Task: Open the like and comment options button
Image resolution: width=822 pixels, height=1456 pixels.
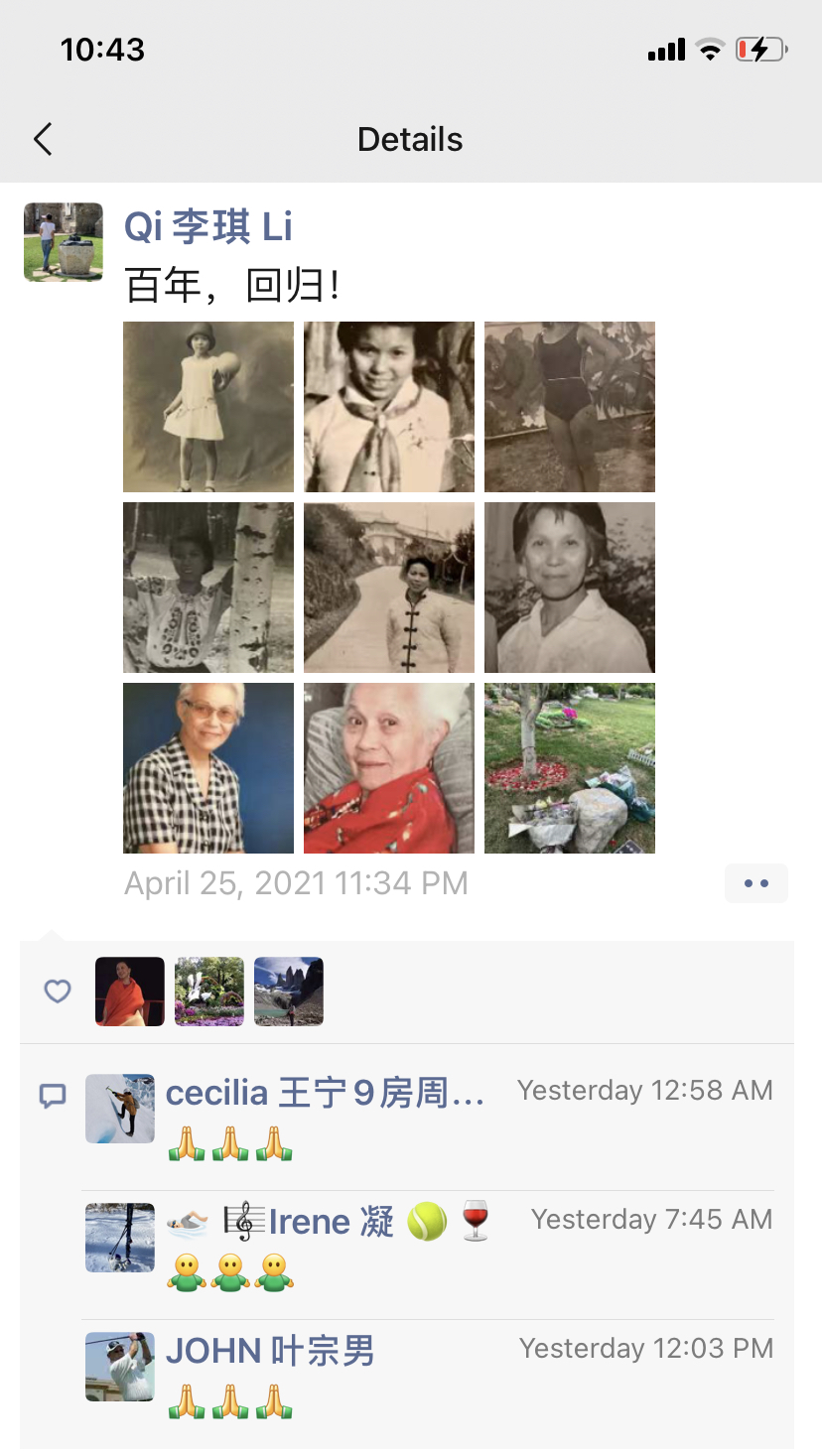Action: 756,883
